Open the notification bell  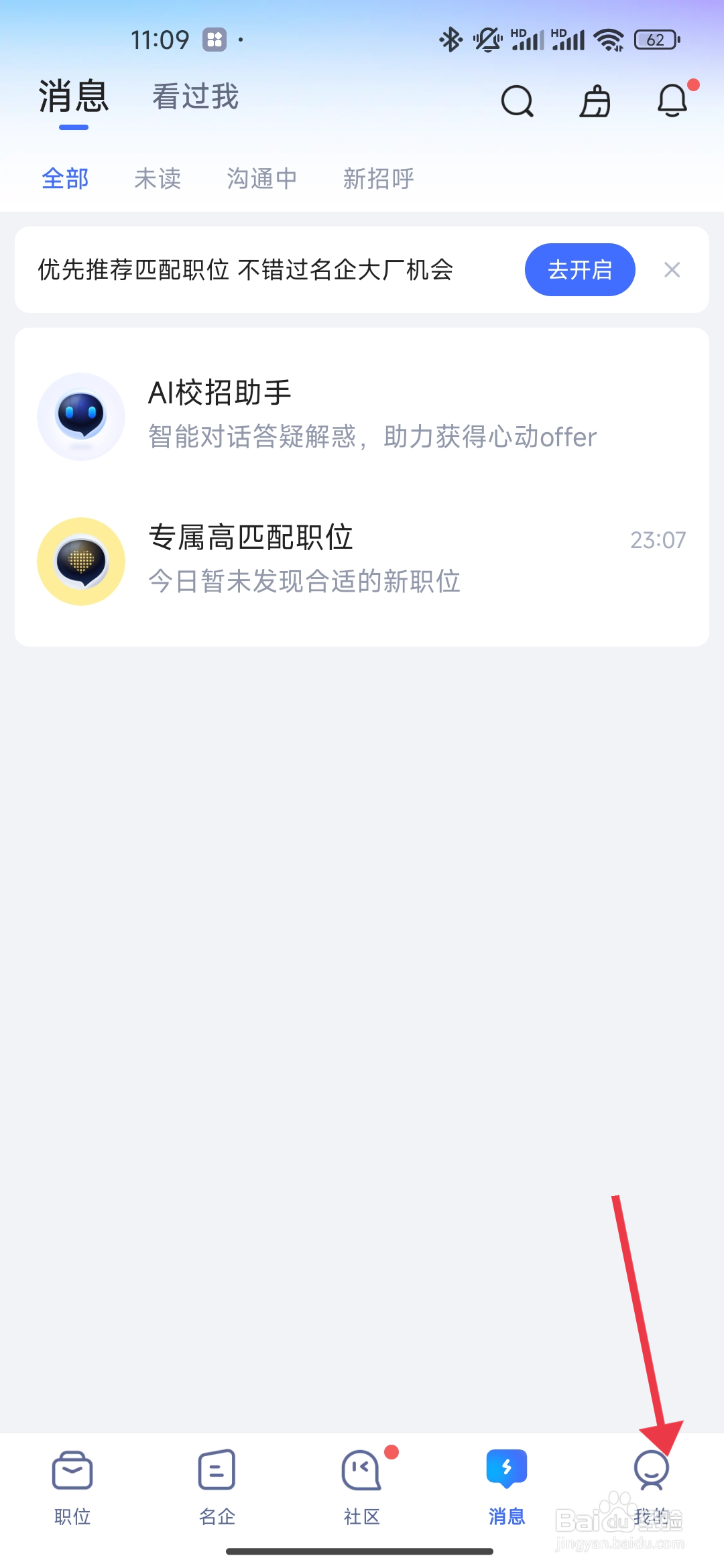tap(672, 101)
